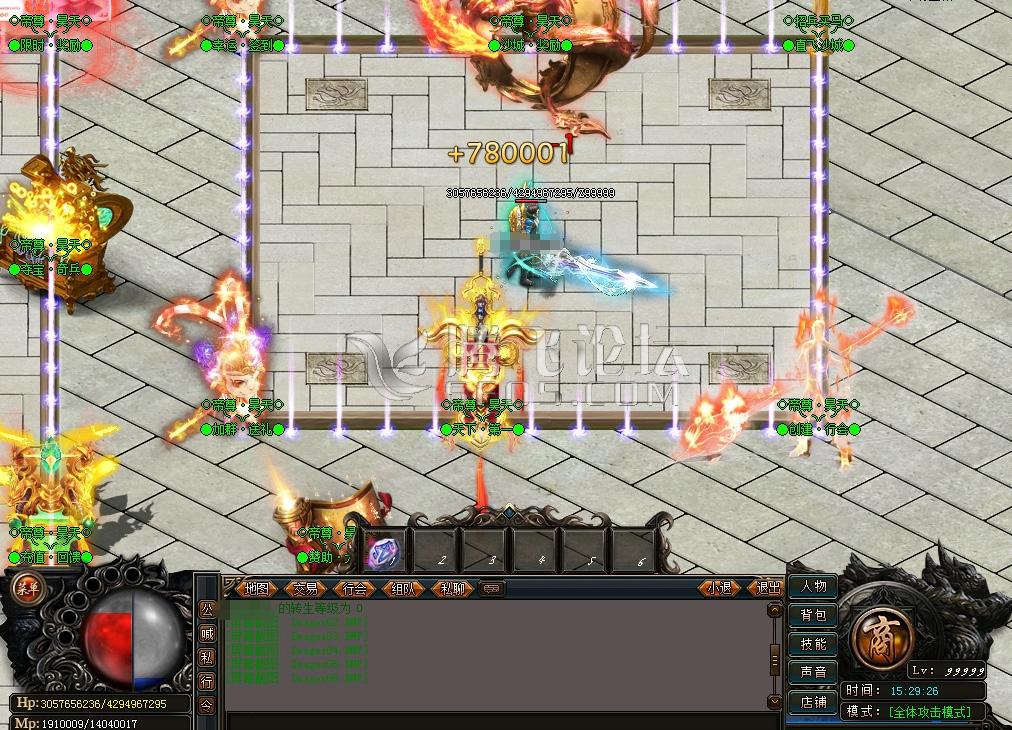The image size is (1012, 730).
Task: Toggle the 声音 sound button
Action: point(813,672)
